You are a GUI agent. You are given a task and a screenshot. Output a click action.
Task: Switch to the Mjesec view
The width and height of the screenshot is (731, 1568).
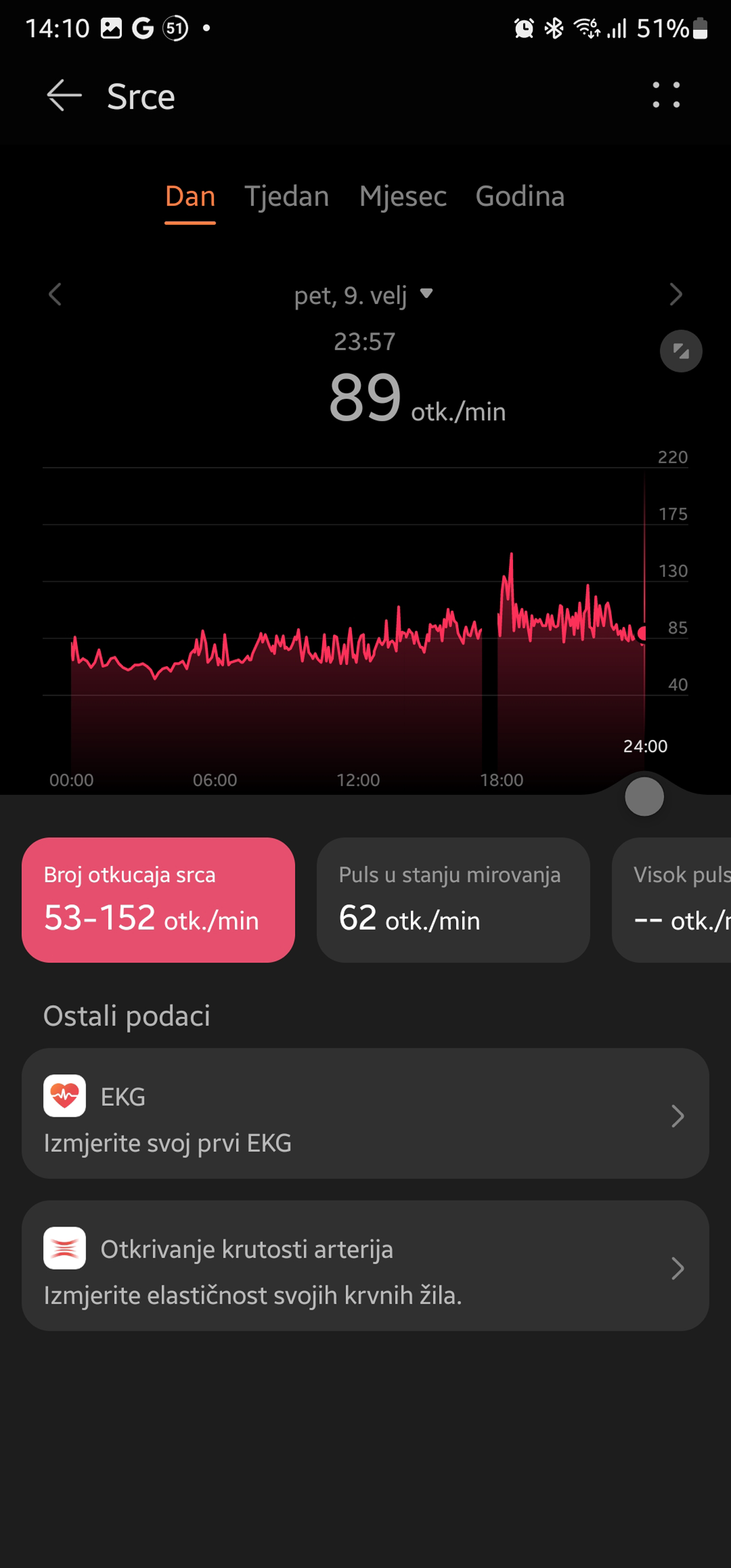tap(403, 197)
